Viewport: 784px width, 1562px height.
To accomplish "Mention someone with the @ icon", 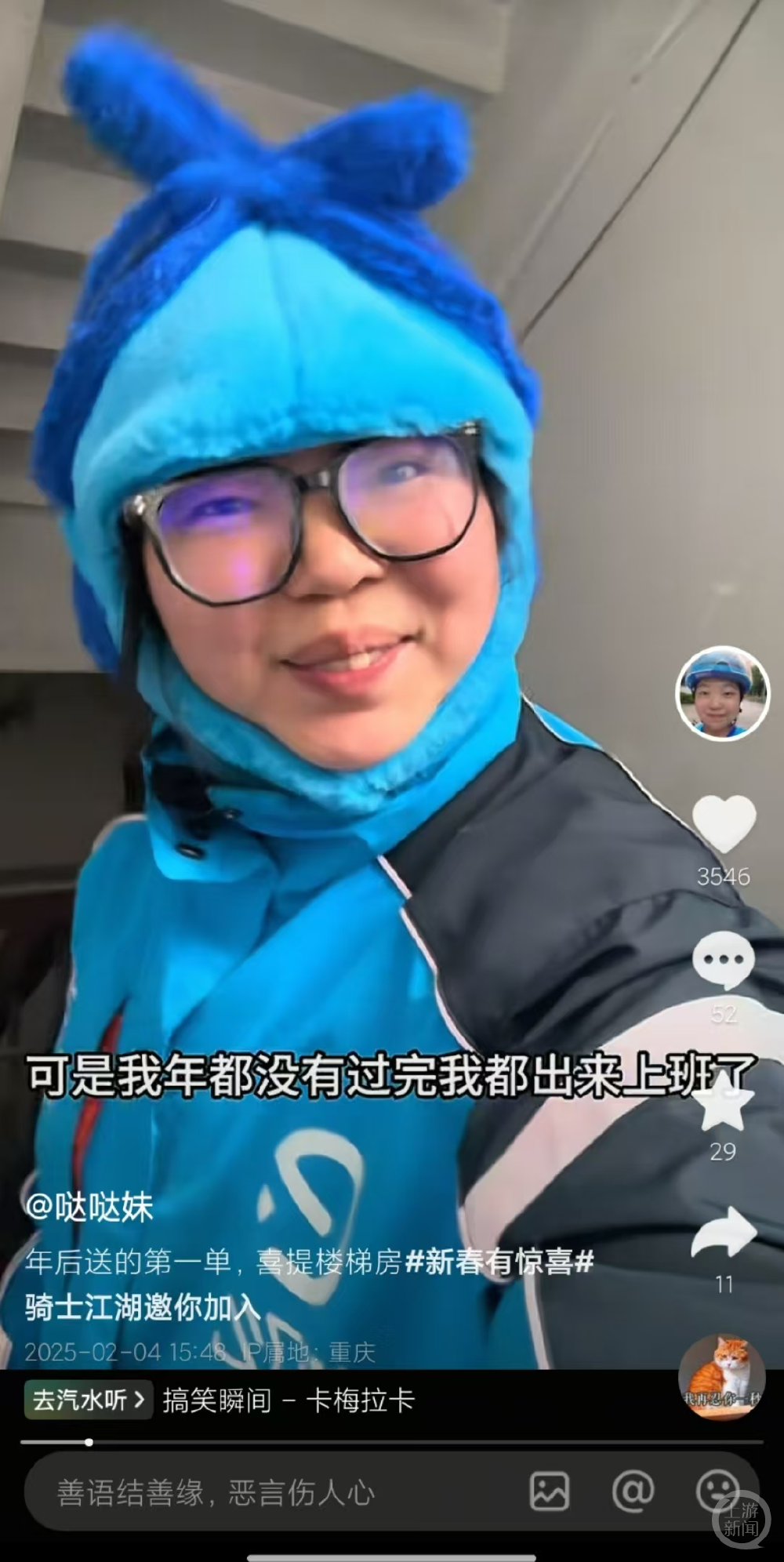I will 633,1491.
